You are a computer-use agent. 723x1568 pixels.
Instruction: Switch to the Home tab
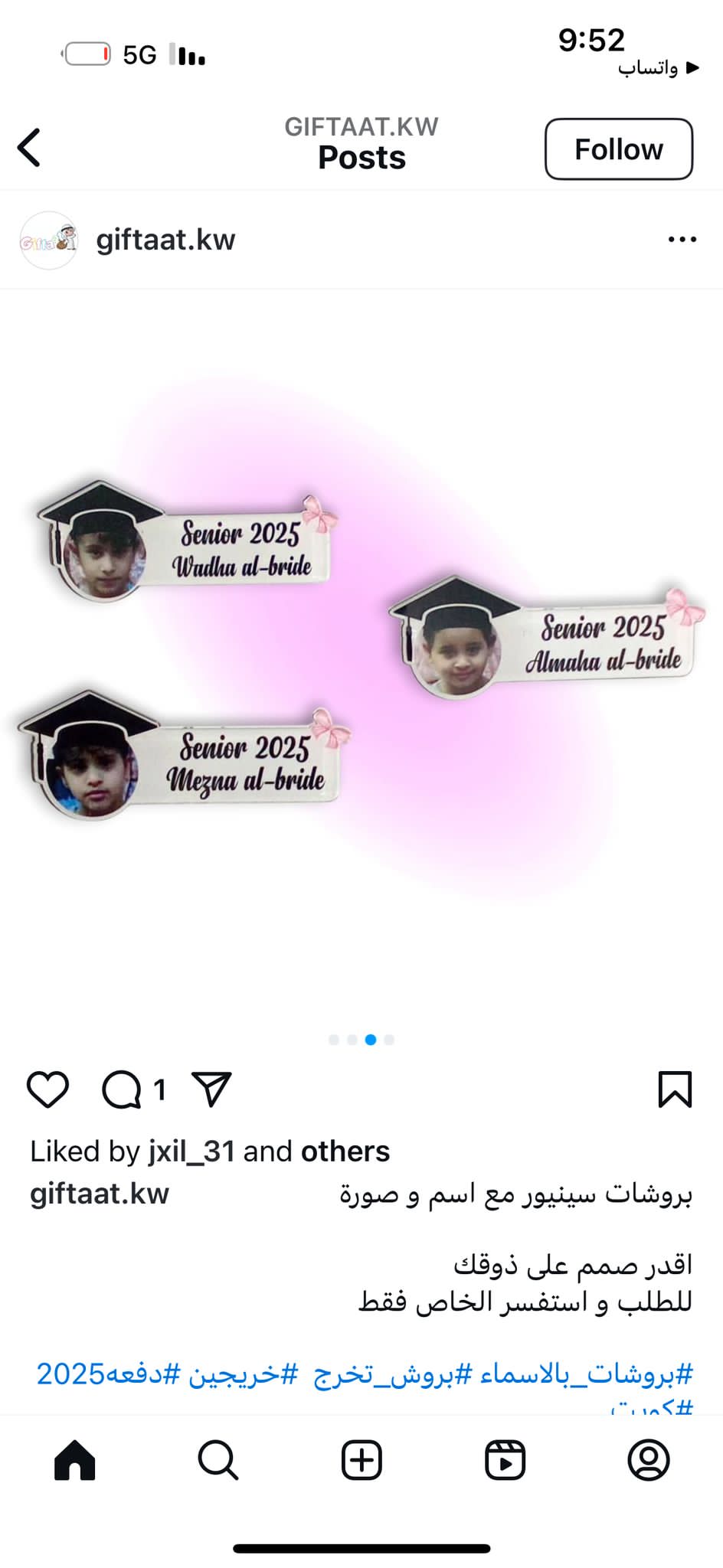(75, 1460)
